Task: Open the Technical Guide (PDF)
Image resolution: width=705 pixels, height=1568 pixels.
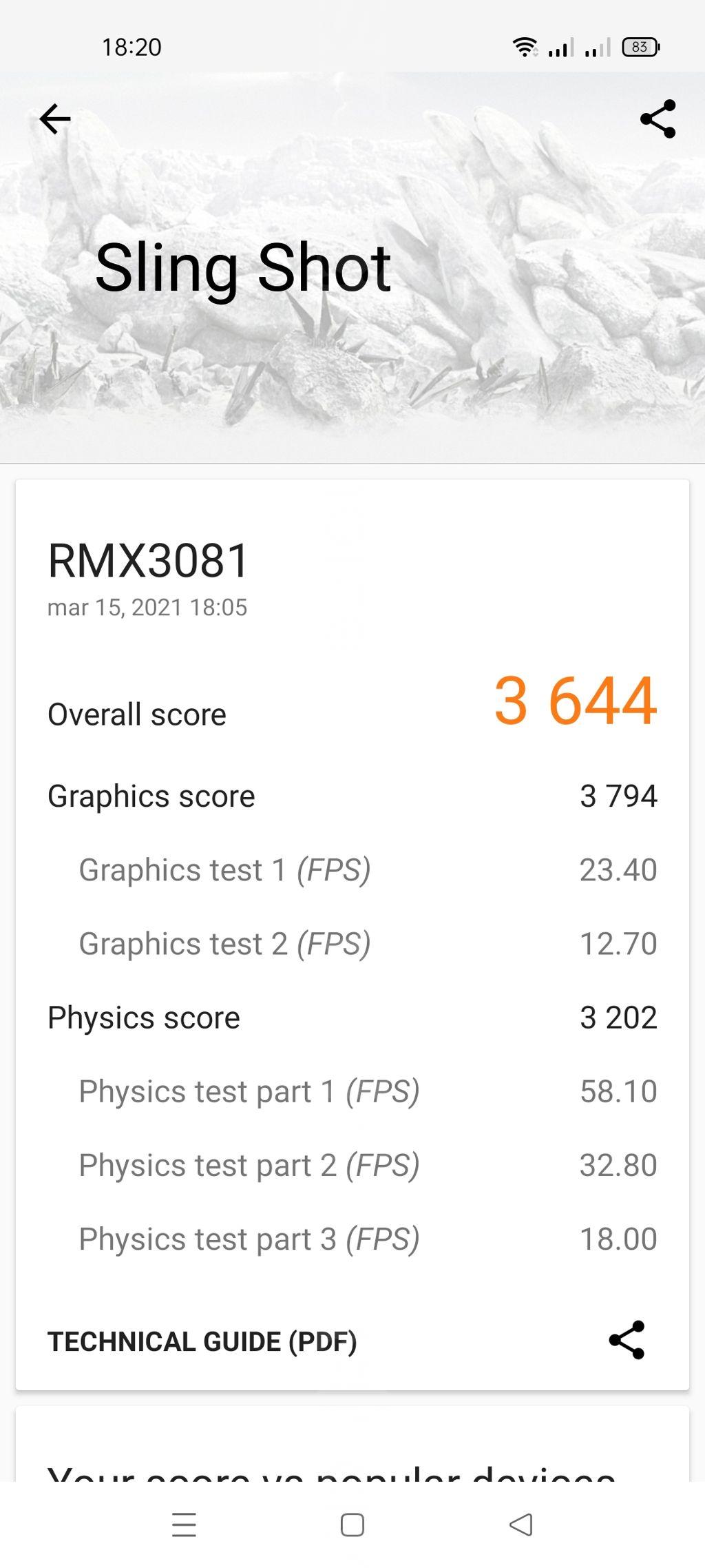Action: (202, 1341)
